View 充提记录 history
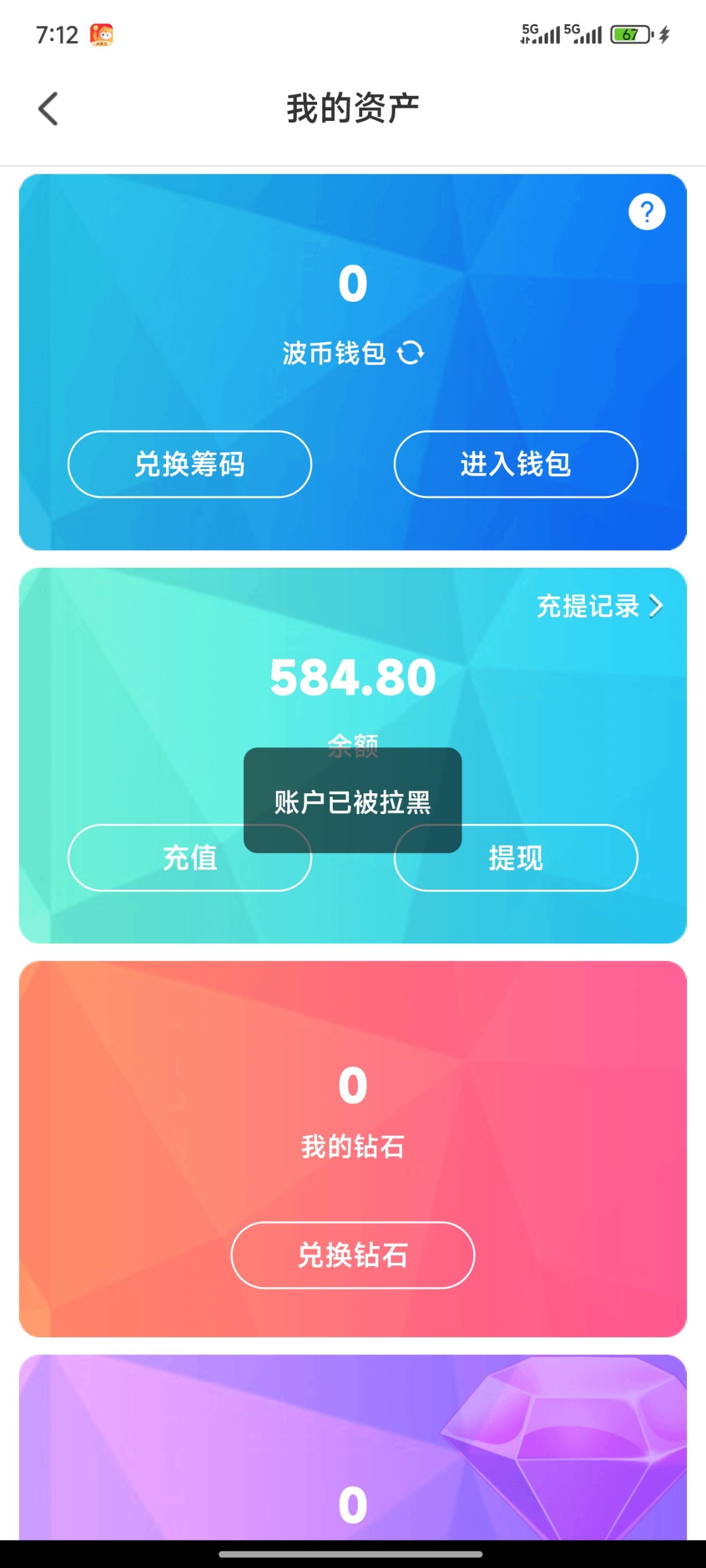 point(599,606)
